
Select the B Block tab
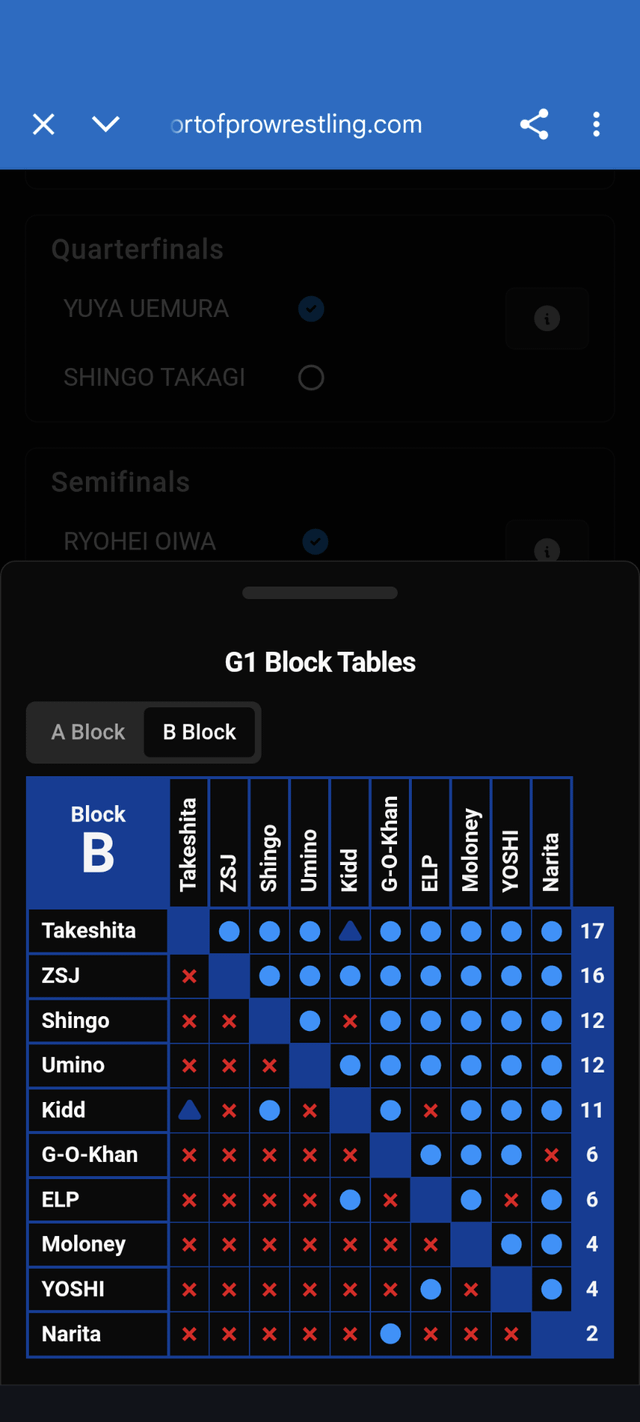coord(200,732)
